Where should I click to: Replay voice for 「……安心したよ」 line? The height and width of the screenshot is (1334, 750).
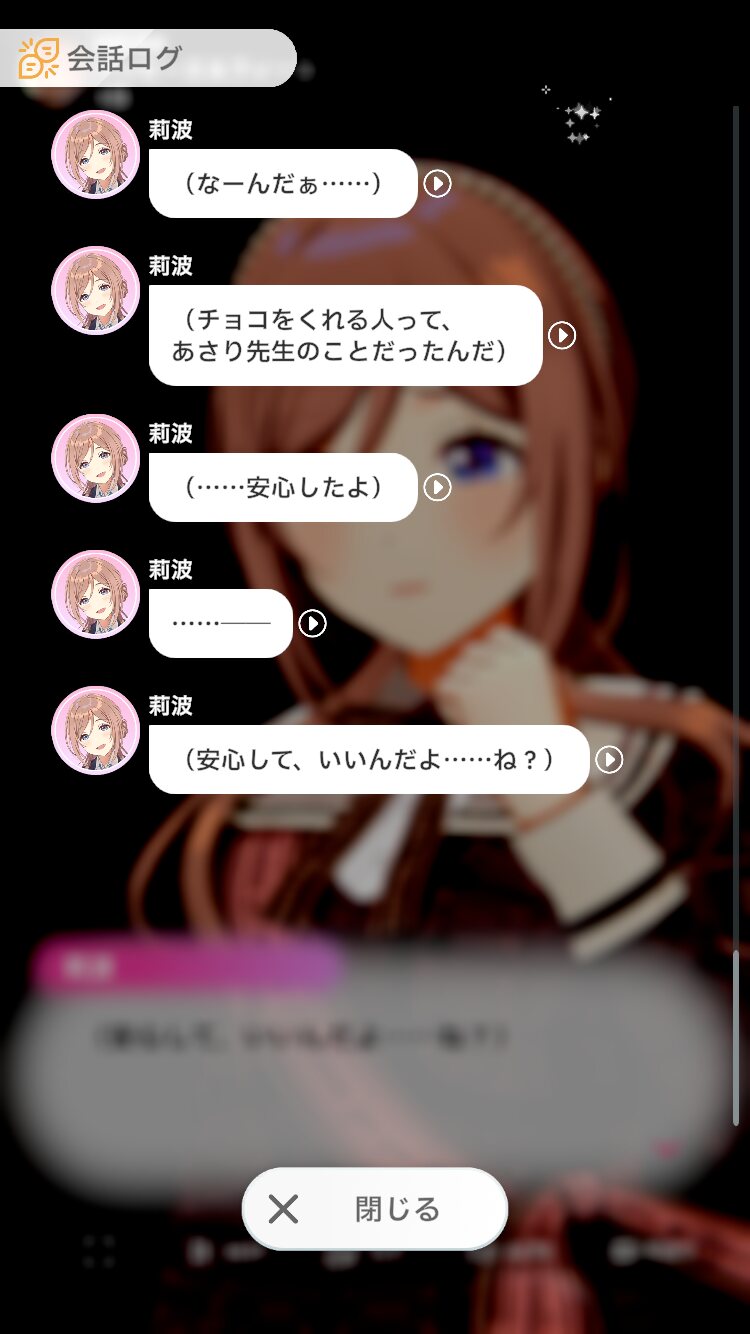pos(437,487)
